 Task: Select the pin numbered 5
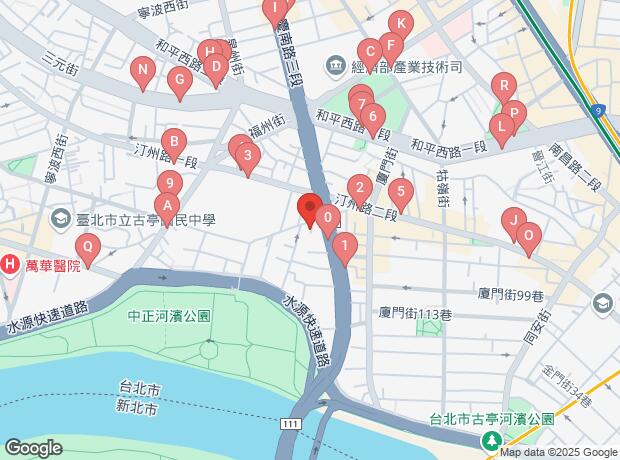(401, 191)
